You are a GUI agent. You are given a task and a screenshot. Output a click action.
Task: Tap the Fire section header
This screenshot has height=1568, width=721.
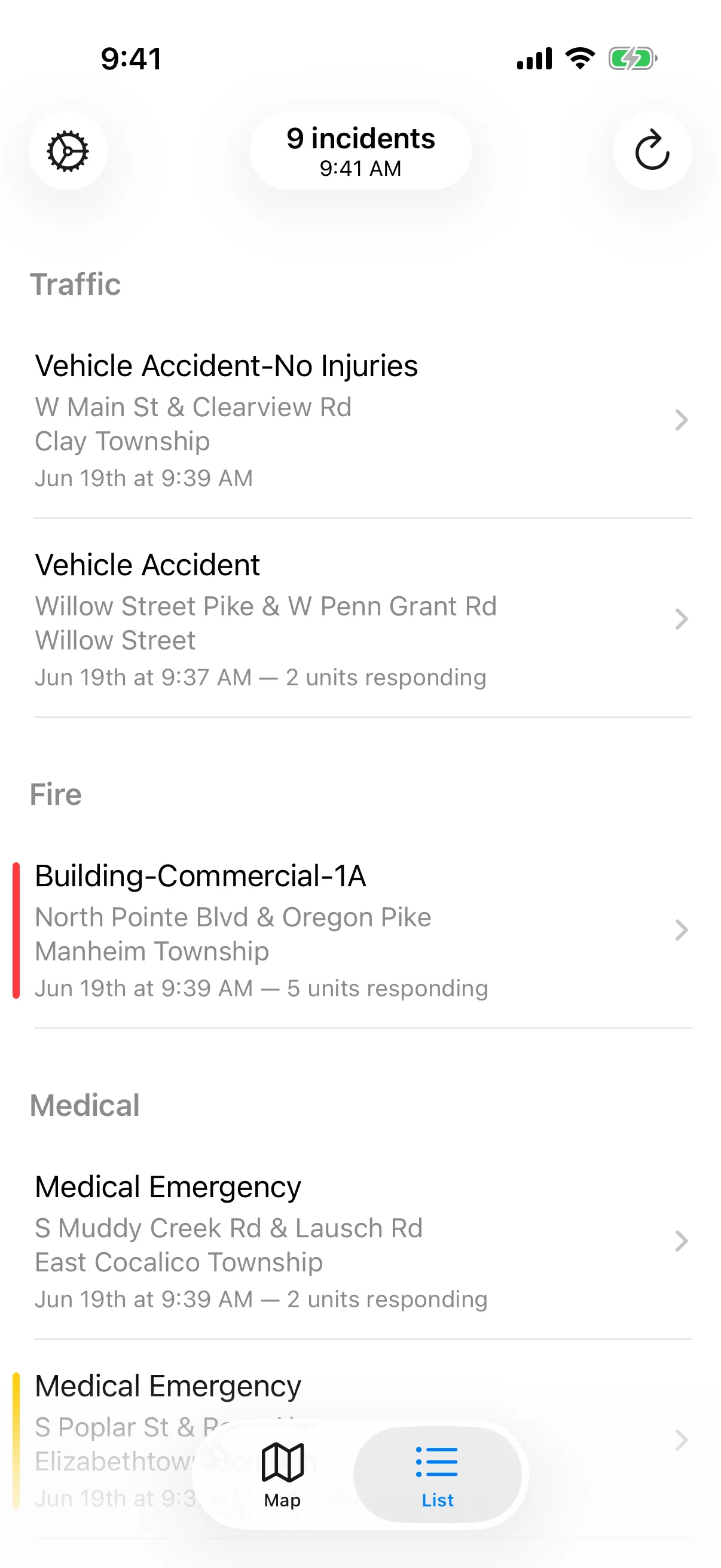pyautogui.click(x=57, y=794)
